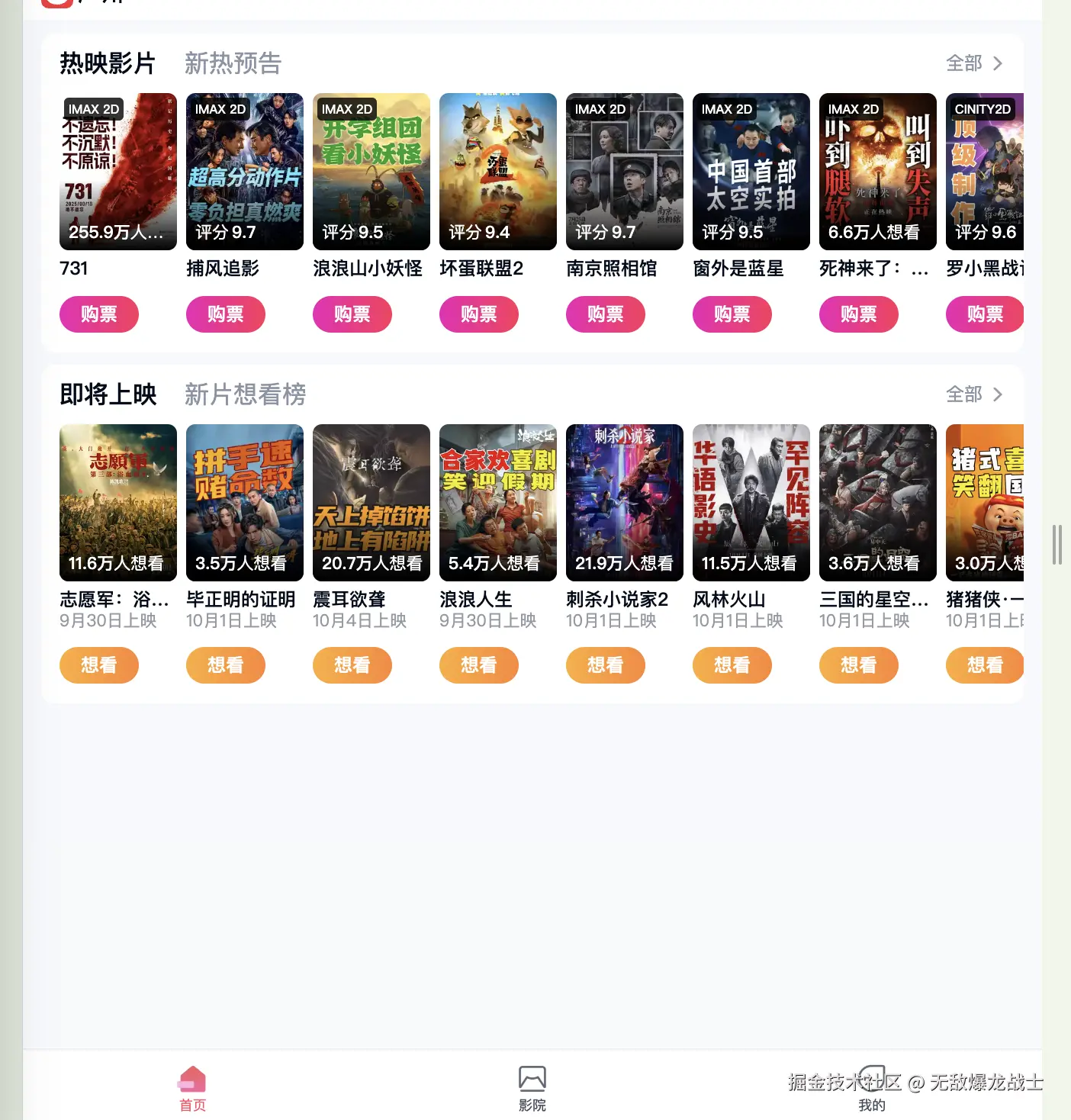Buy tickets for 731

pyautogui.click(x=98, y=314)
